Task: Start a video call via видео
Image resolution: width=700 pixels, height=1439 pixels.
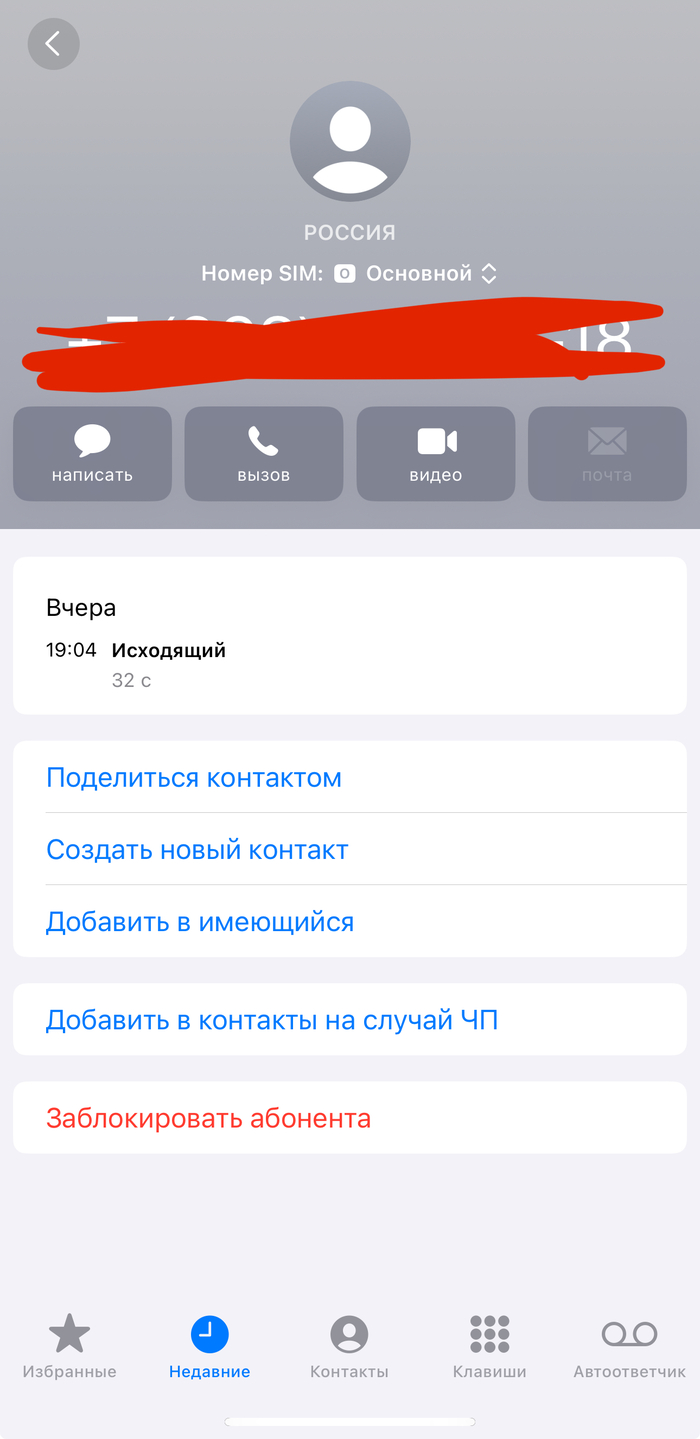Action: click(436, 453)
